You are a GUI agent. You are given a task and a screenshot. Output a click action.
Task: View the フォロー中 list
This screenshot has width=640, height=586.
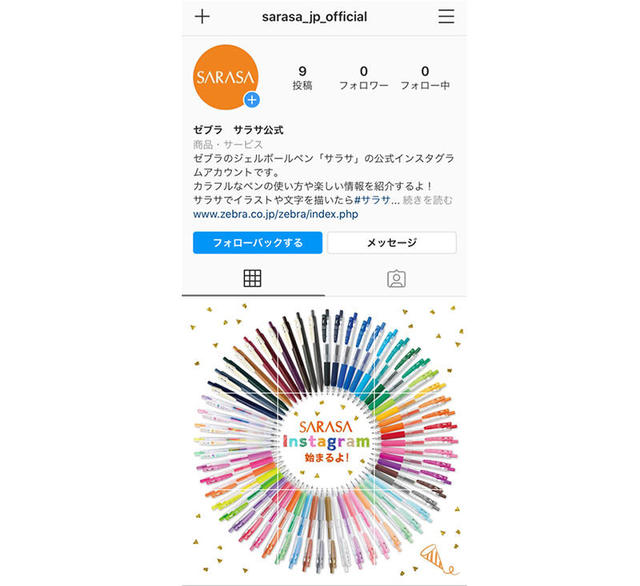pos(424,78)
